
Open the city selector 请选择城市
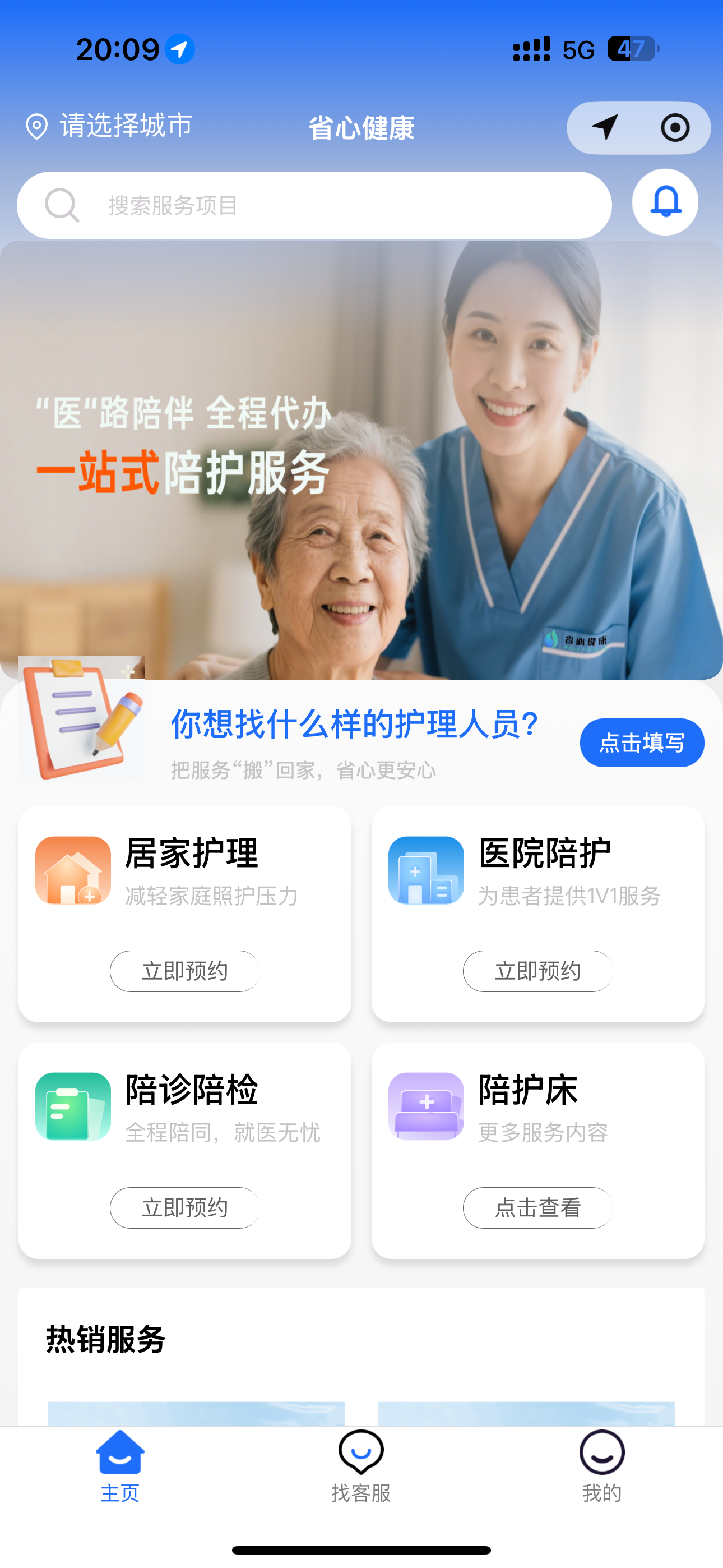(109, 126)
